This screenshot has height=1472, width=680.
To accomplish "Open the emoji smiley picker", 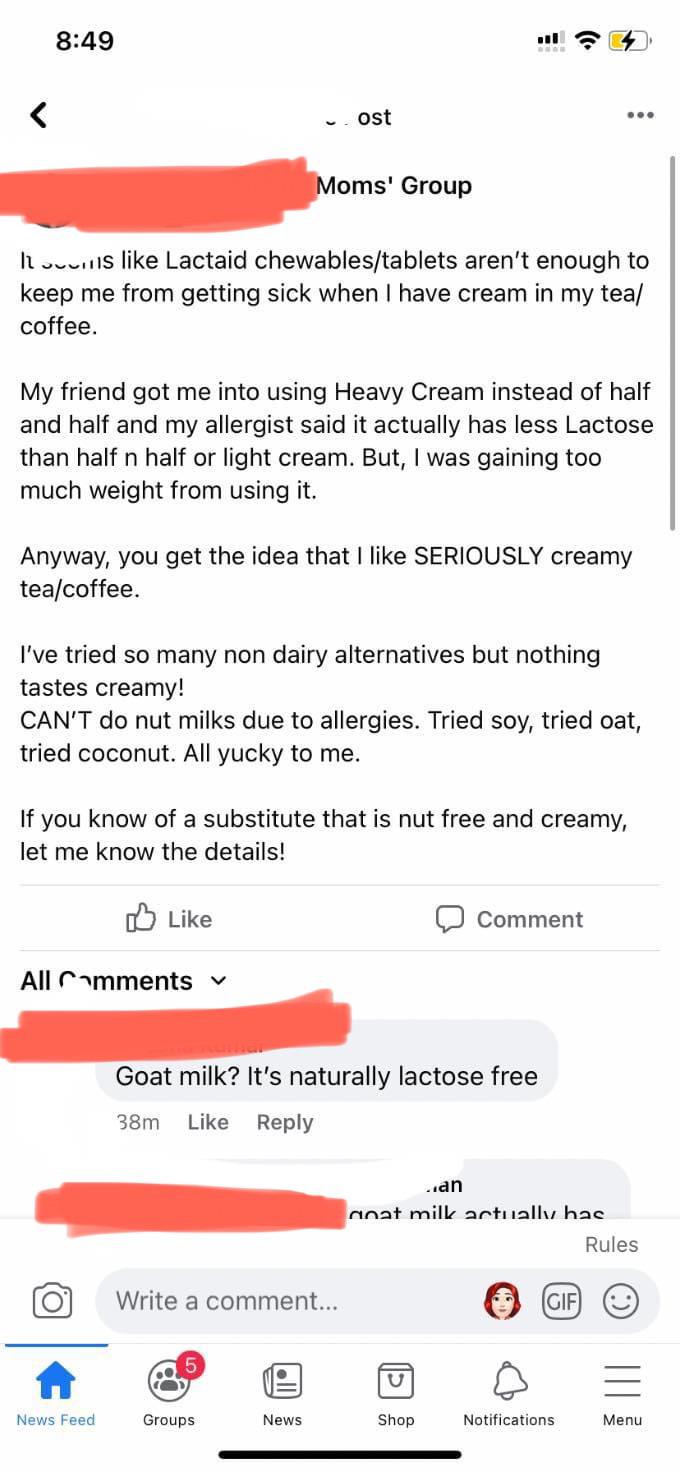I will pyautogui.click(x=620, y=1300).
